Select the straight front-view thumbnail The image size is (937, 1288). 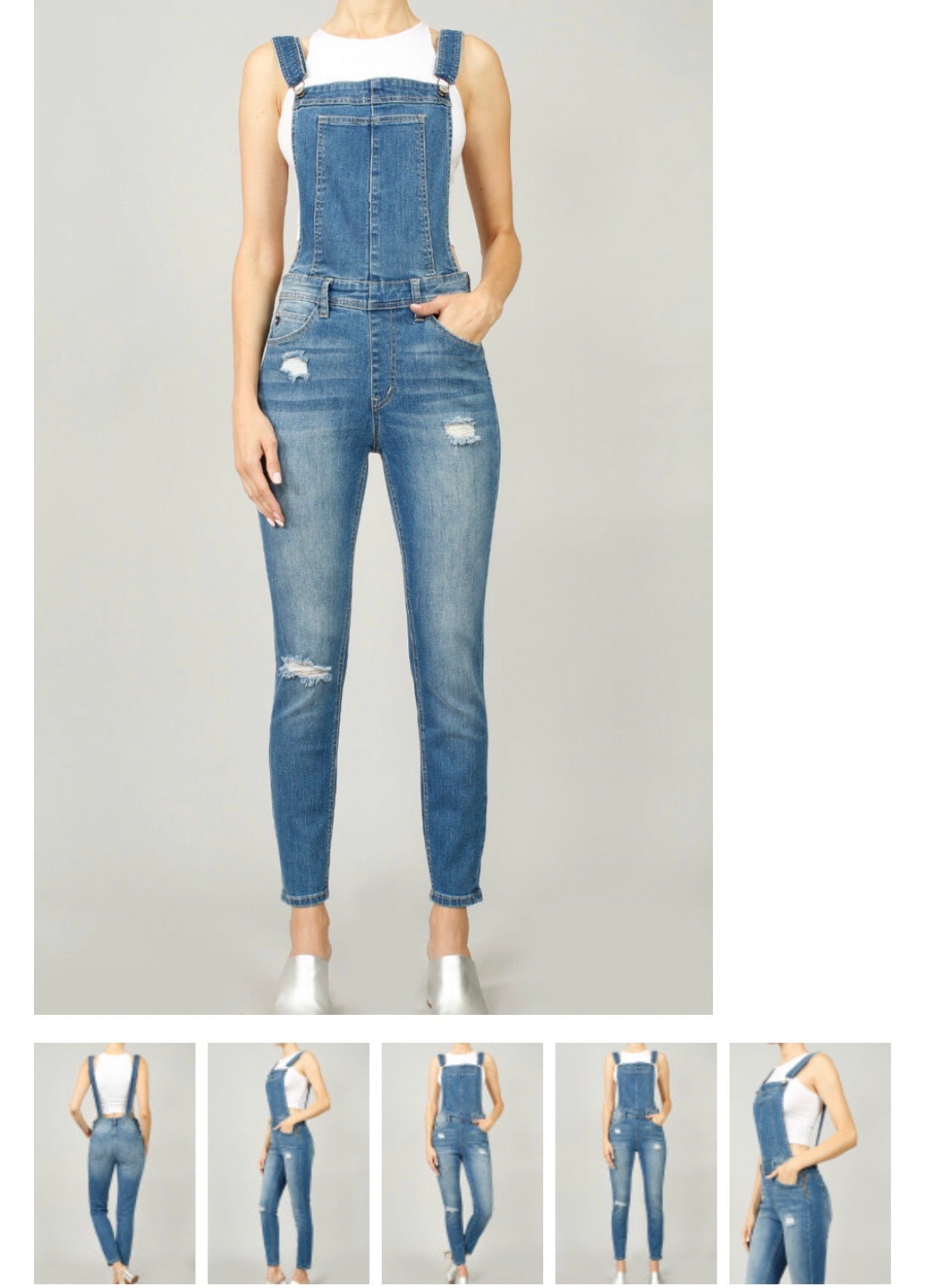[x=636, y=1164]
